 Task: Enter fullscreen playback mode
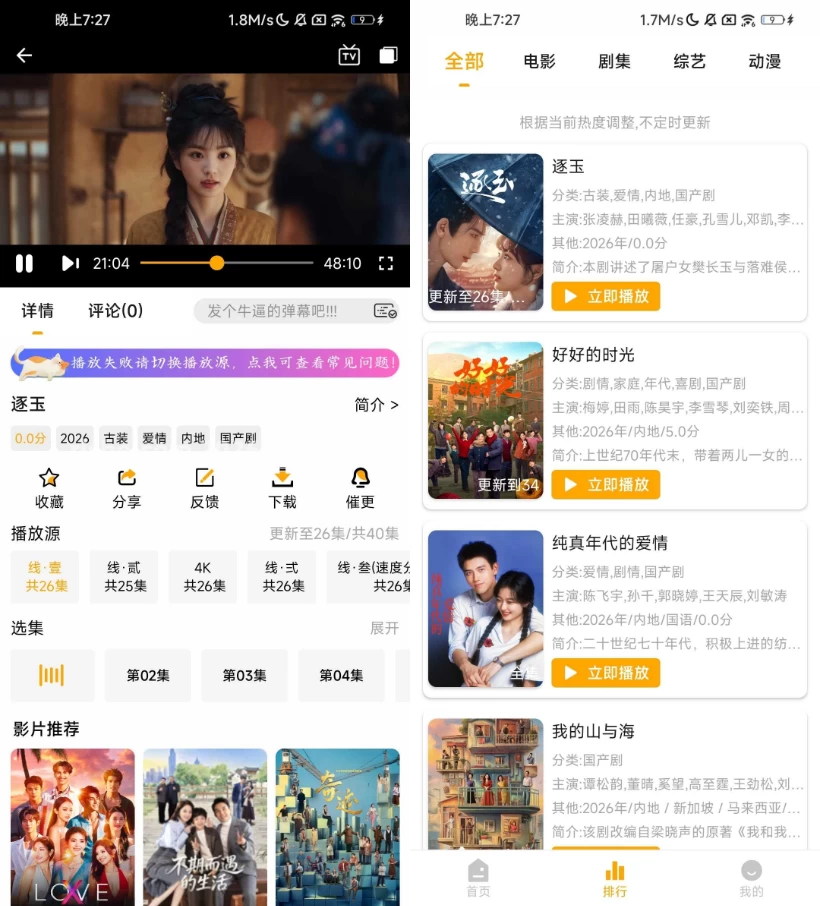click(385, 263)
